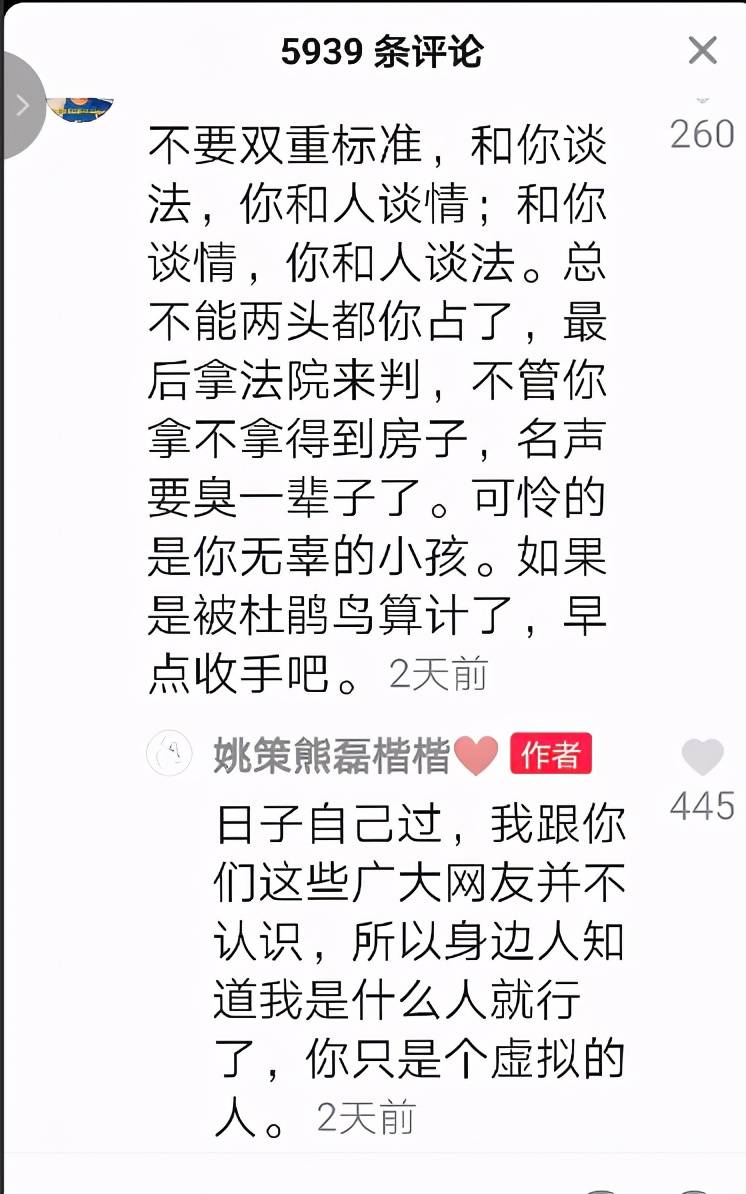Viewport: 746px width, 1194px height.
Task: Close the 5939 comments panel
Action: 702,51
